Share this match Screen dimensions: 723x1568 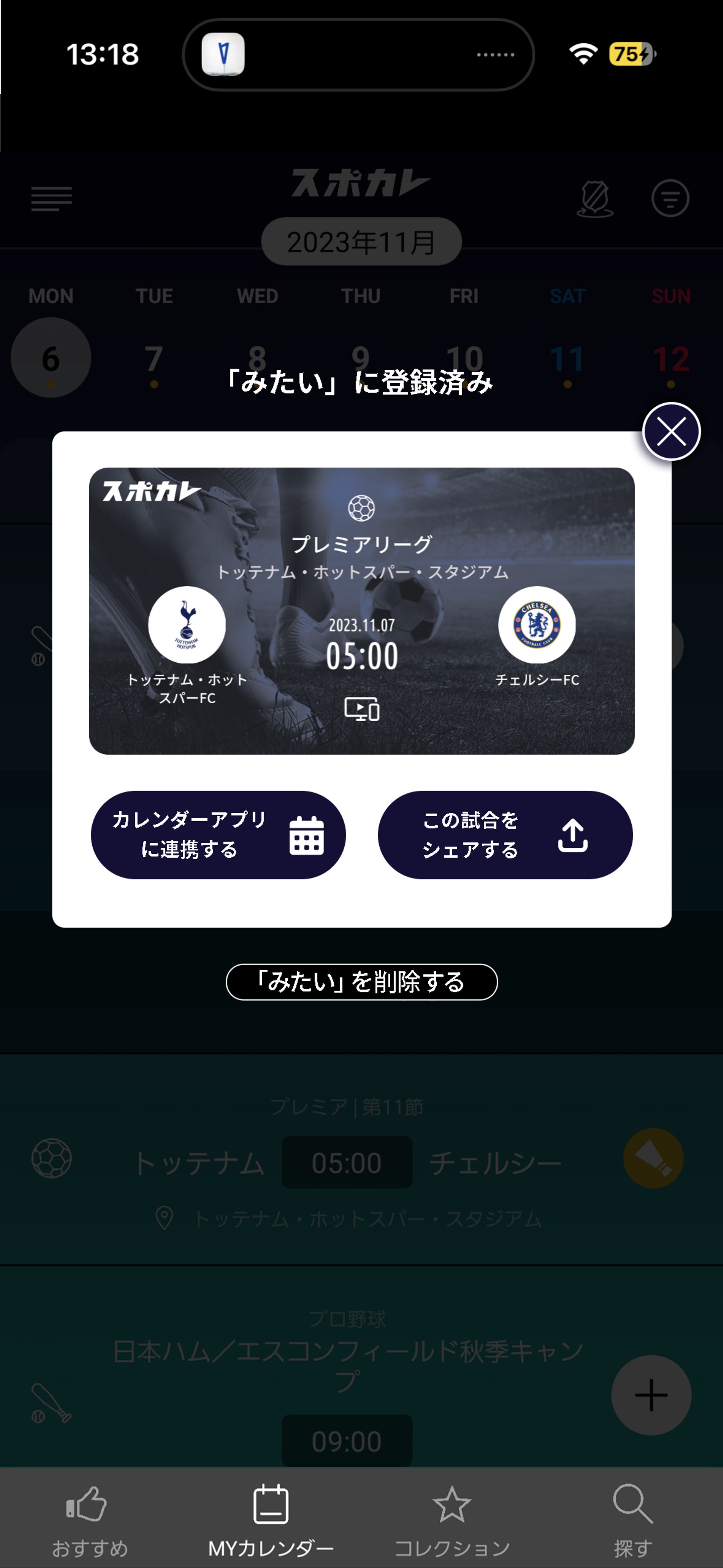coord(505,835)
